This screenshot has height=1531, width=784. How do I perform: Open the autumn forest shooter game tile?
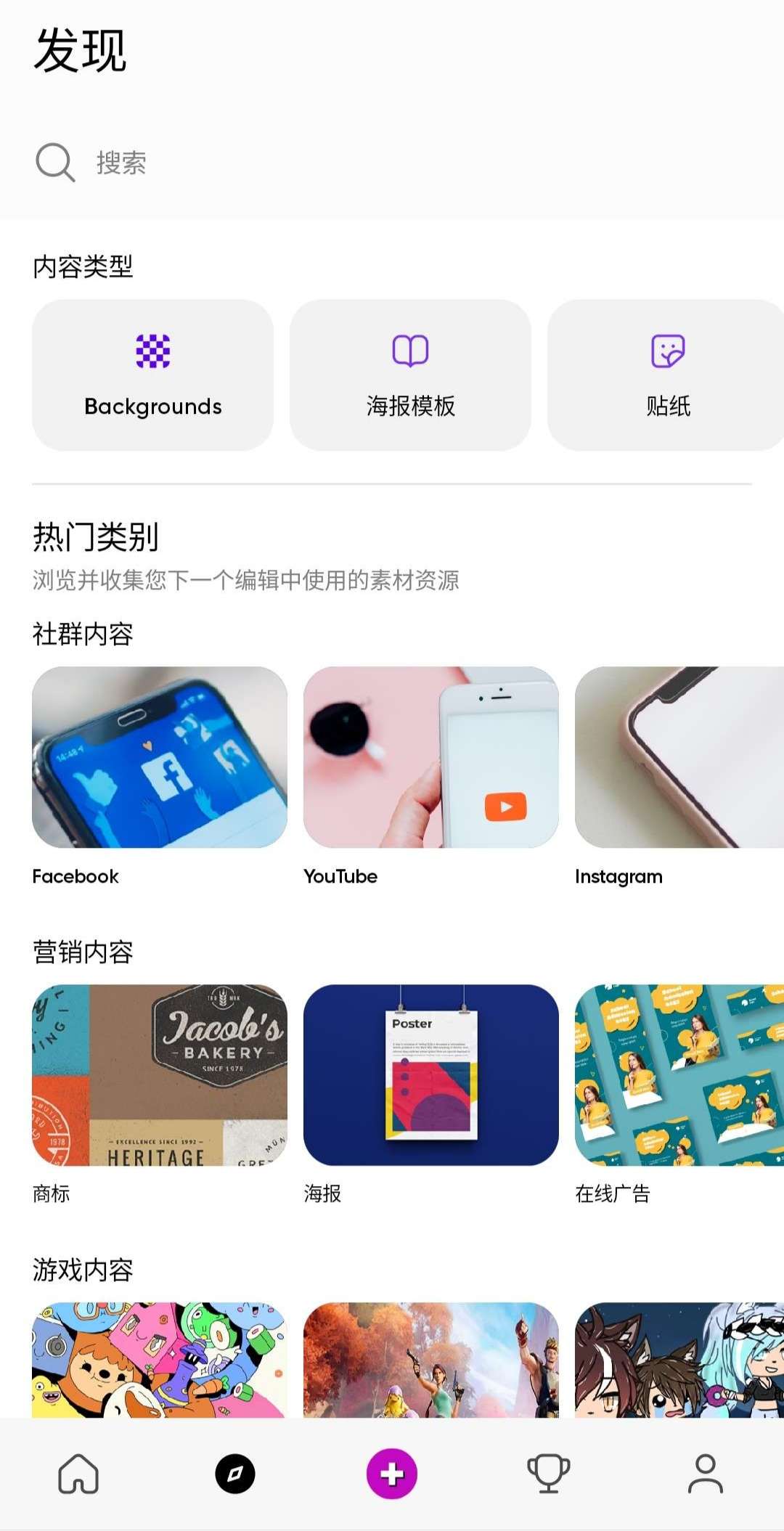coord(430,1360)
